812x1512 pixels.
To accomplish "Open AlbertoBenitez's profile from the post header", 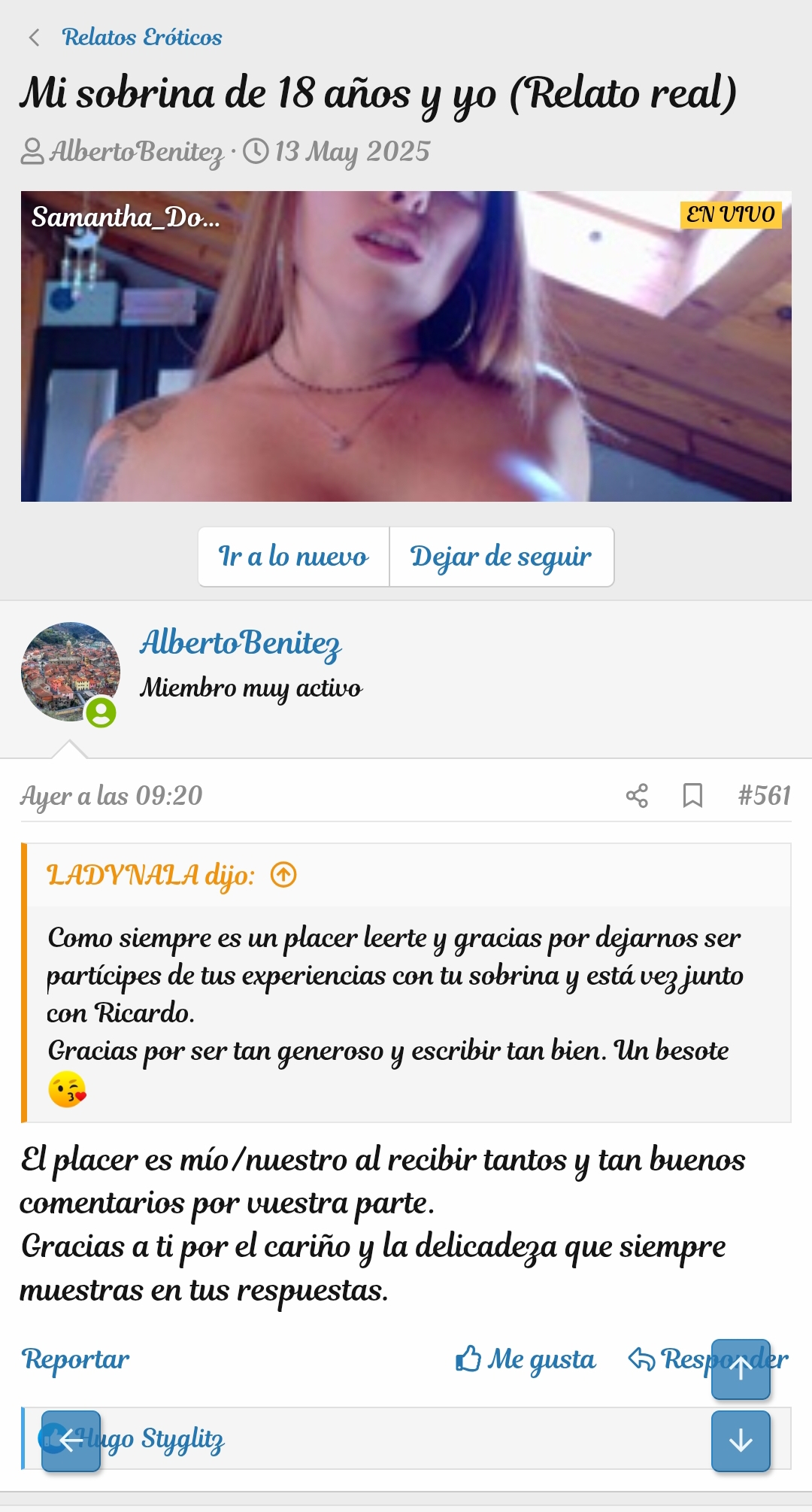I will [241, 643].
